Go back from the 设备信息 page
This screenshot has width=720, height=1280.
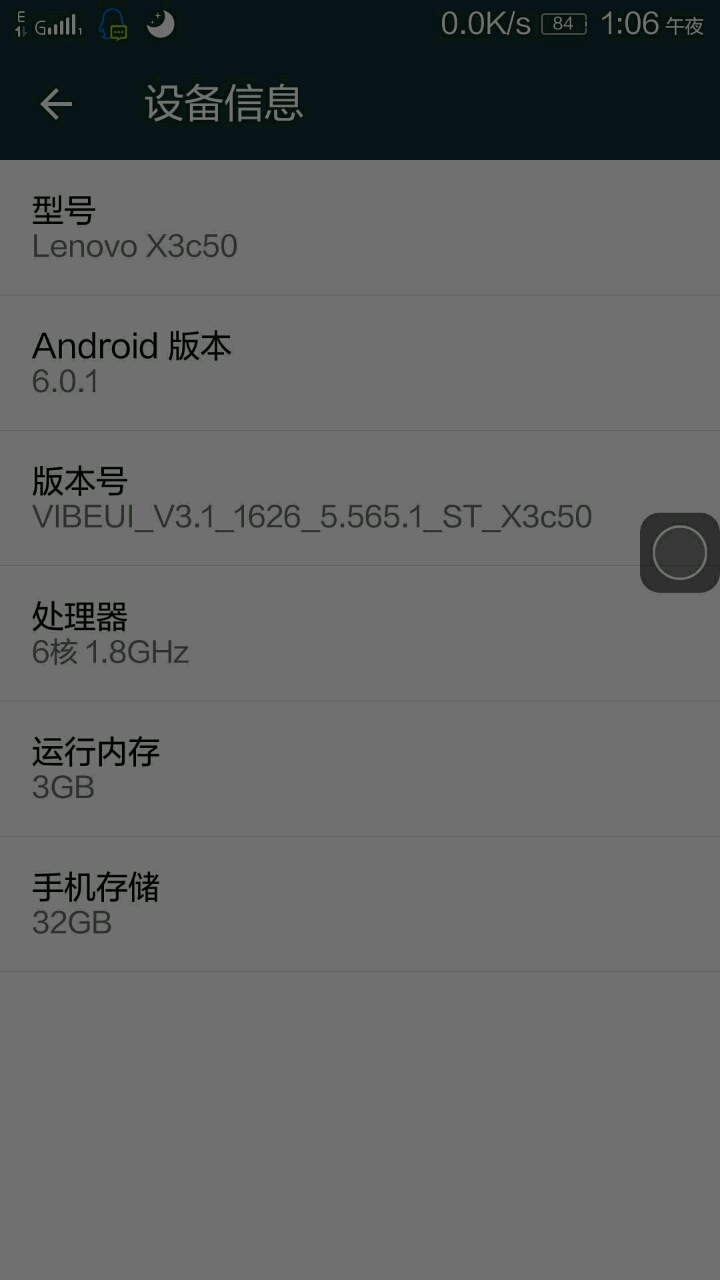click(x=56, y=104)
